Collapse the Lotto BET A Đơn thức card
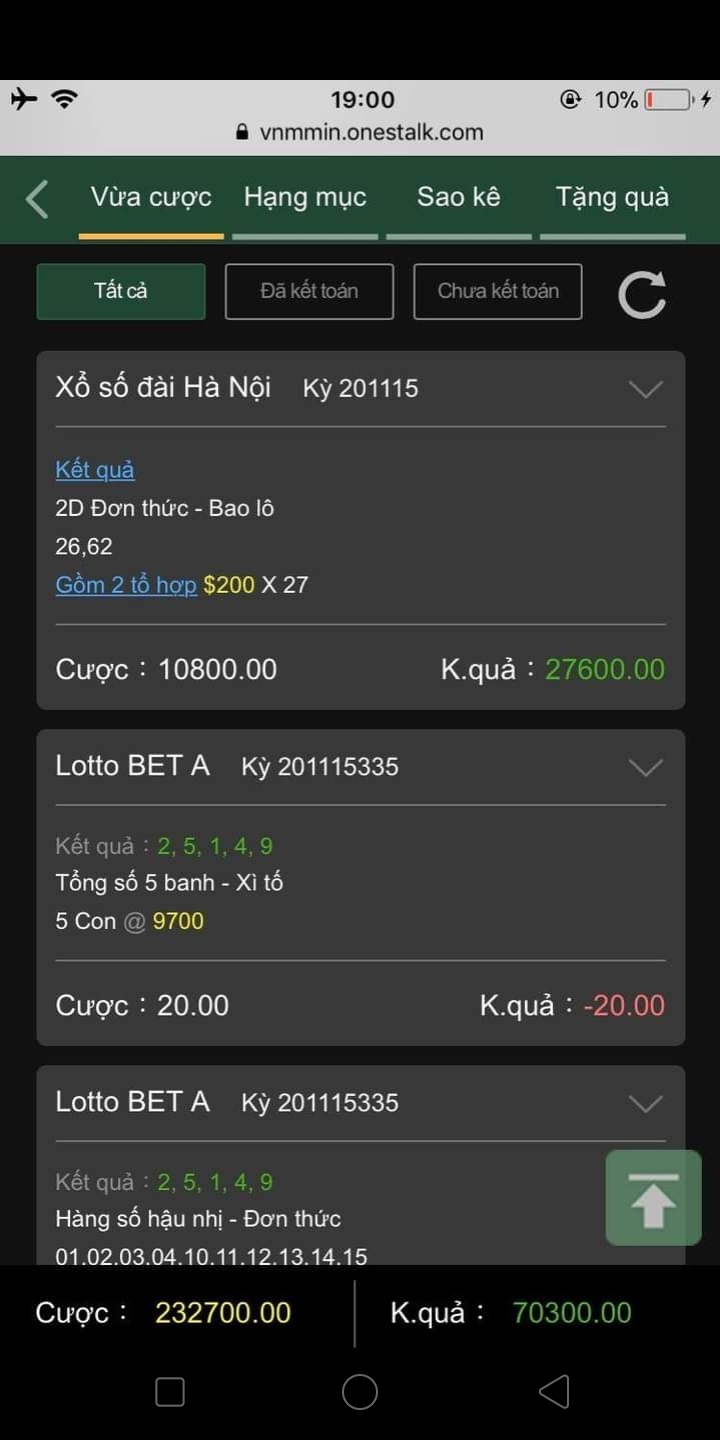This screenshot has height=1440, width=720. 646,1103
